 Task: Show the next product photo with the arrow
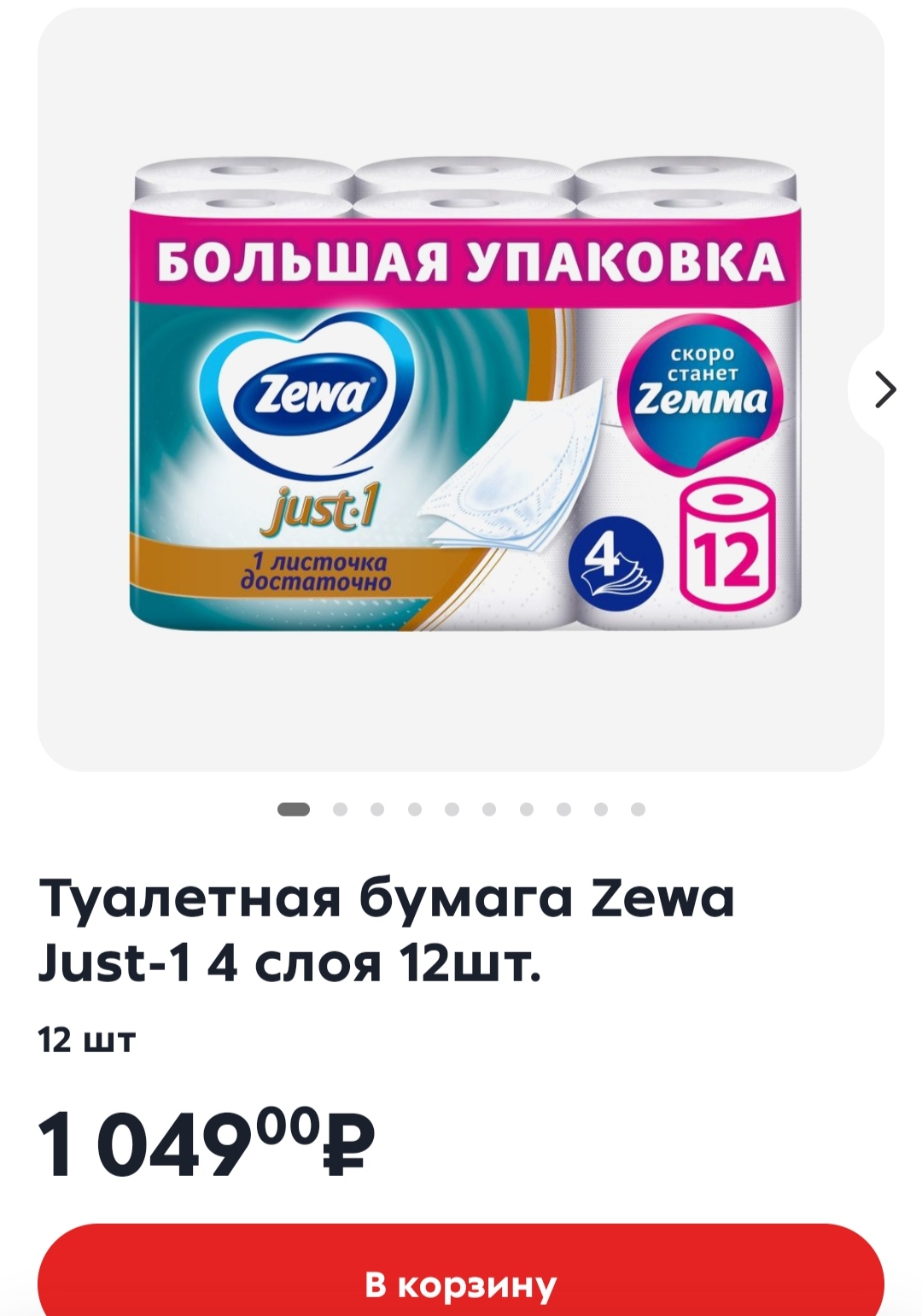pyautogui.click(x=885, y=390)
